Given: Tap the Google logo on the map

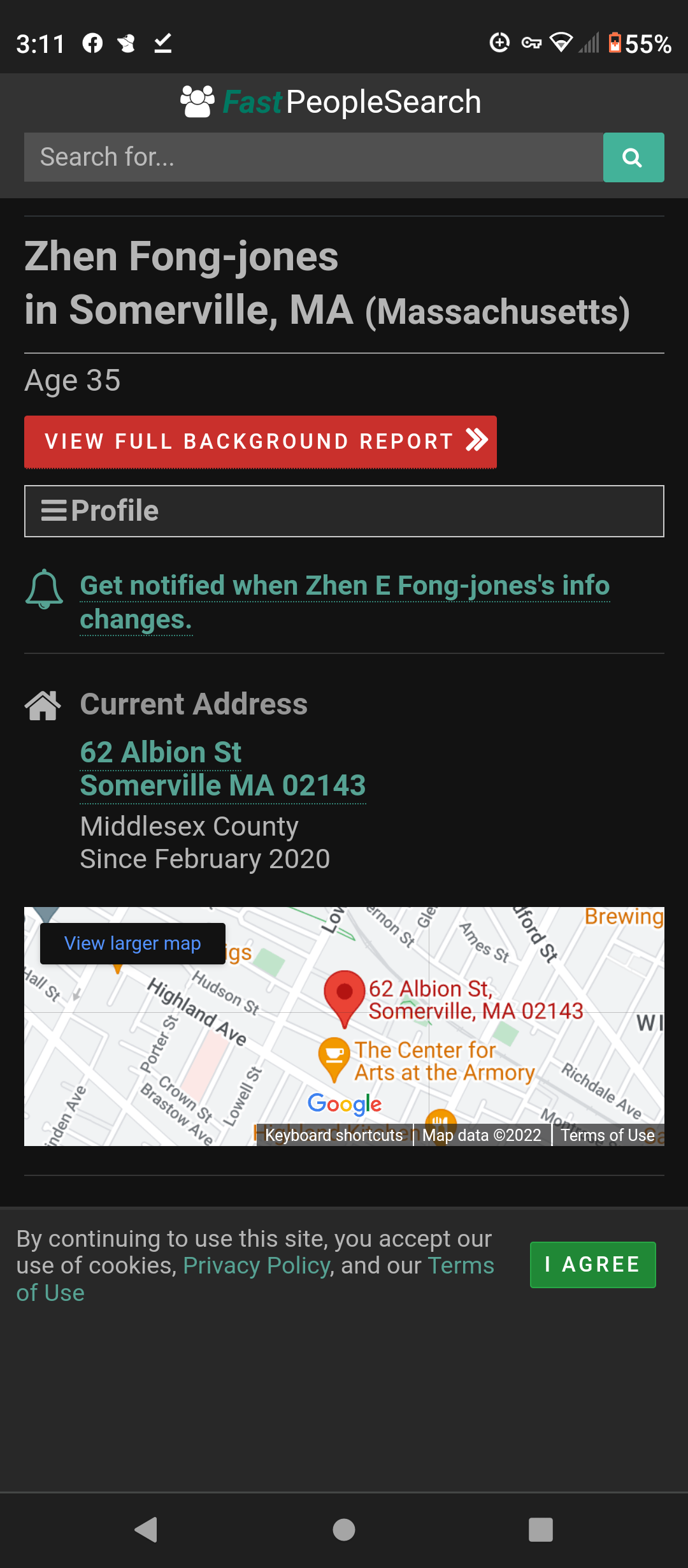Looking at the screenshot, I should [345, 1103].
